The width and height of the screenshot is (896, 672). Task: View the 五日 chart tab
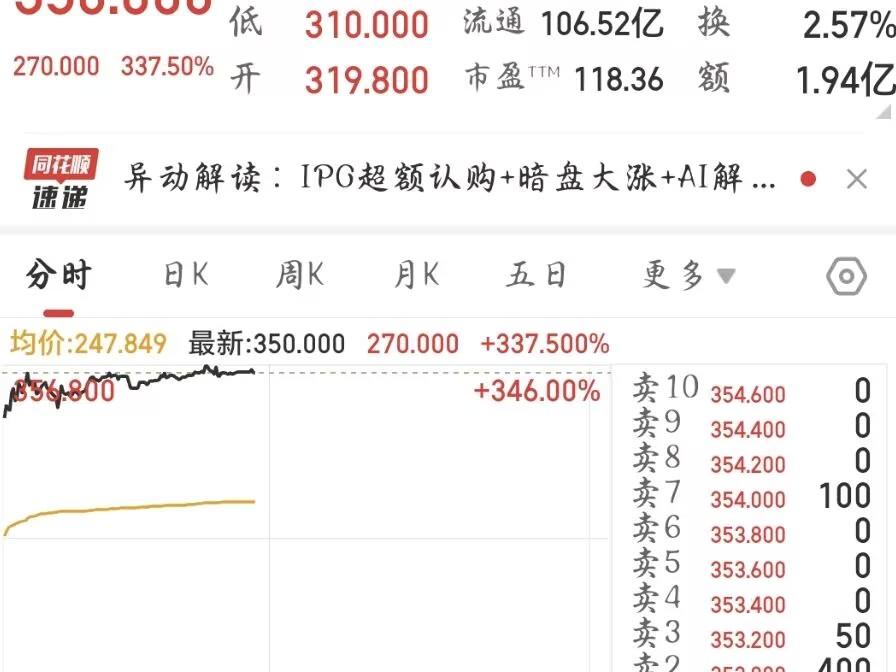[536, 275]
